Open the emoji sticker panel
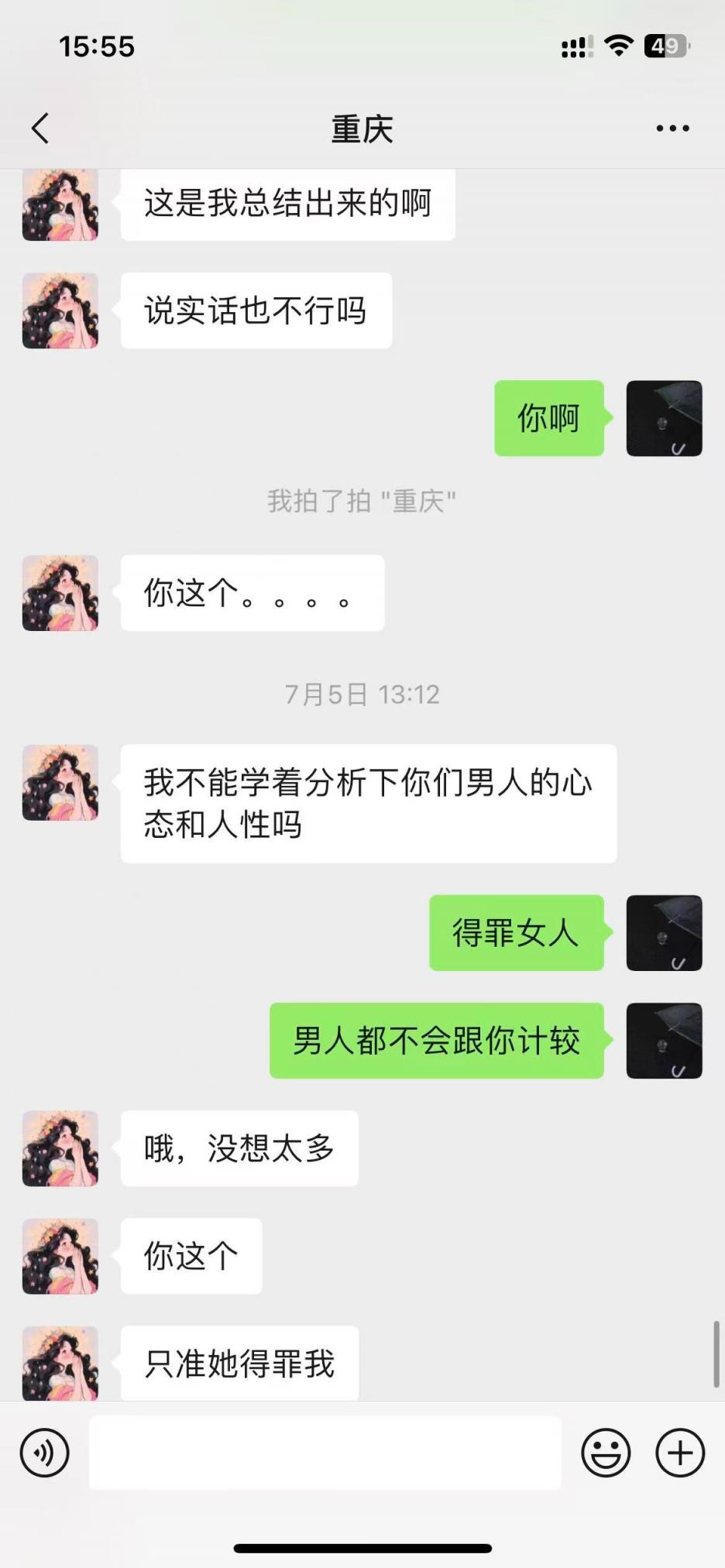The height and width of the screenshot is (1568, 725). click(606, 1453)
